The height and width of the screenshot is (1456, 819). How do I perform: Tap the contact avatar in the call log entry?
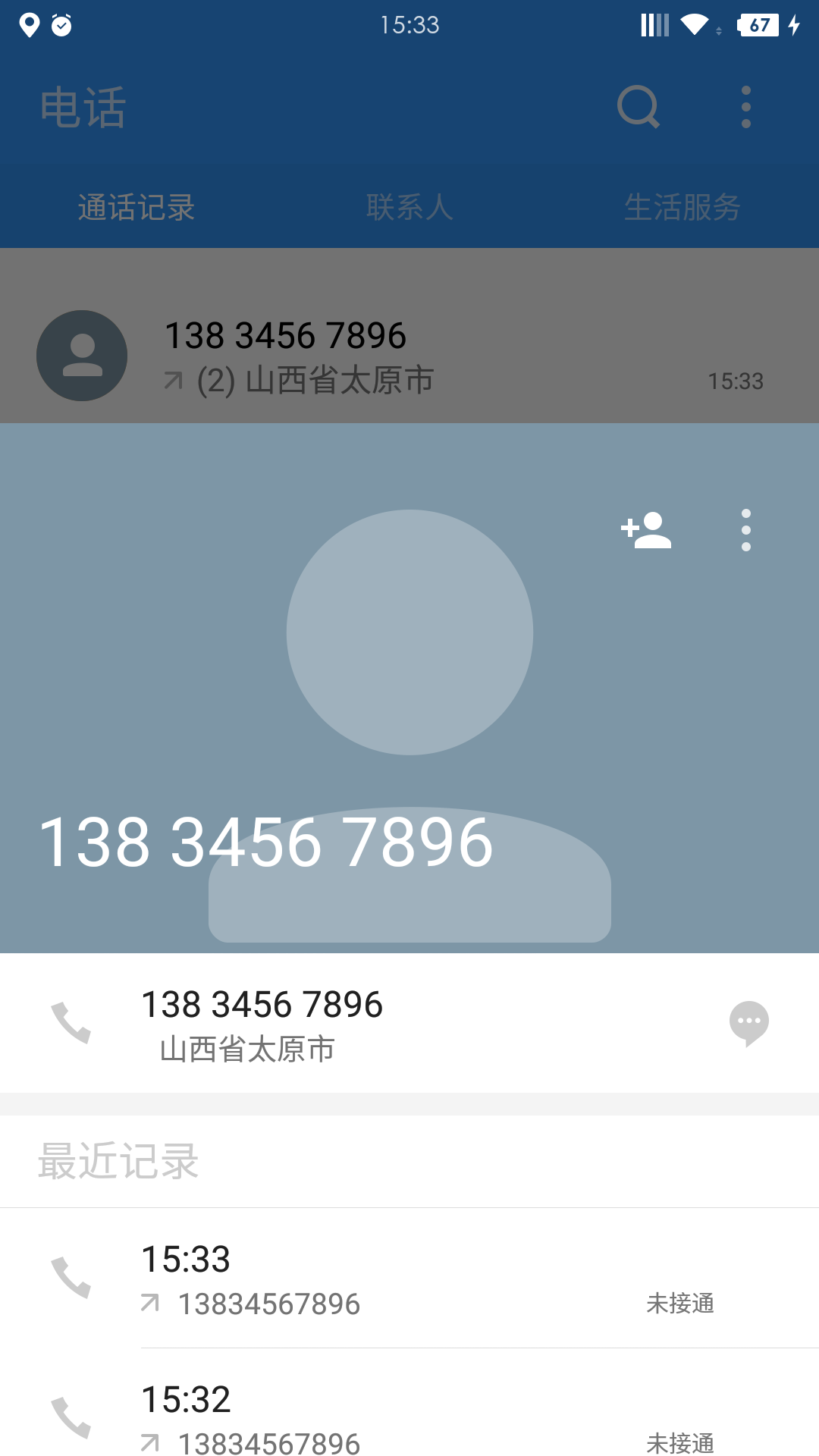[x=82, y=354]
